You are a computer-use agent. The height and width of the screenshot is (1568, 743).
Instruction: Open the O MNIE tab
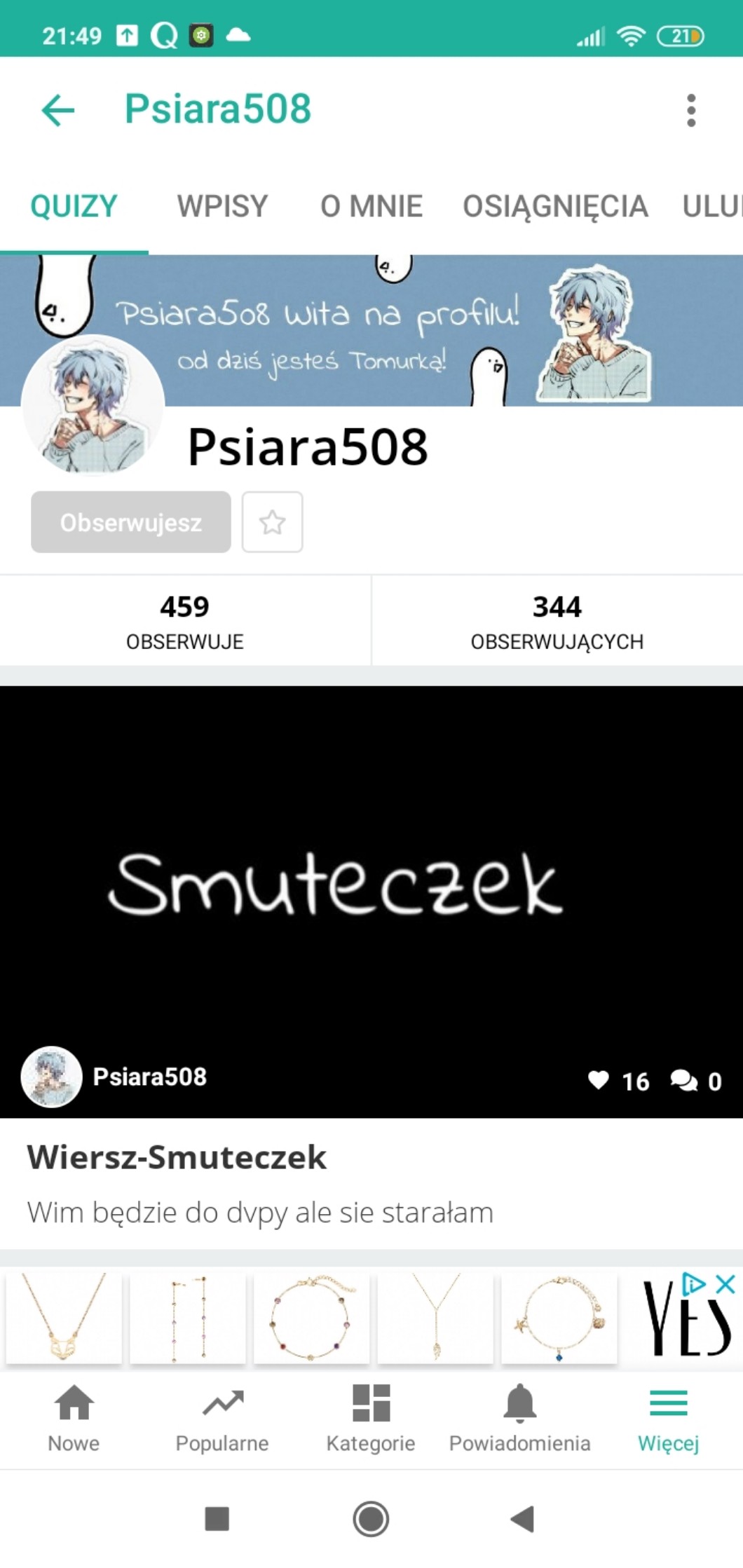[371, 207]
